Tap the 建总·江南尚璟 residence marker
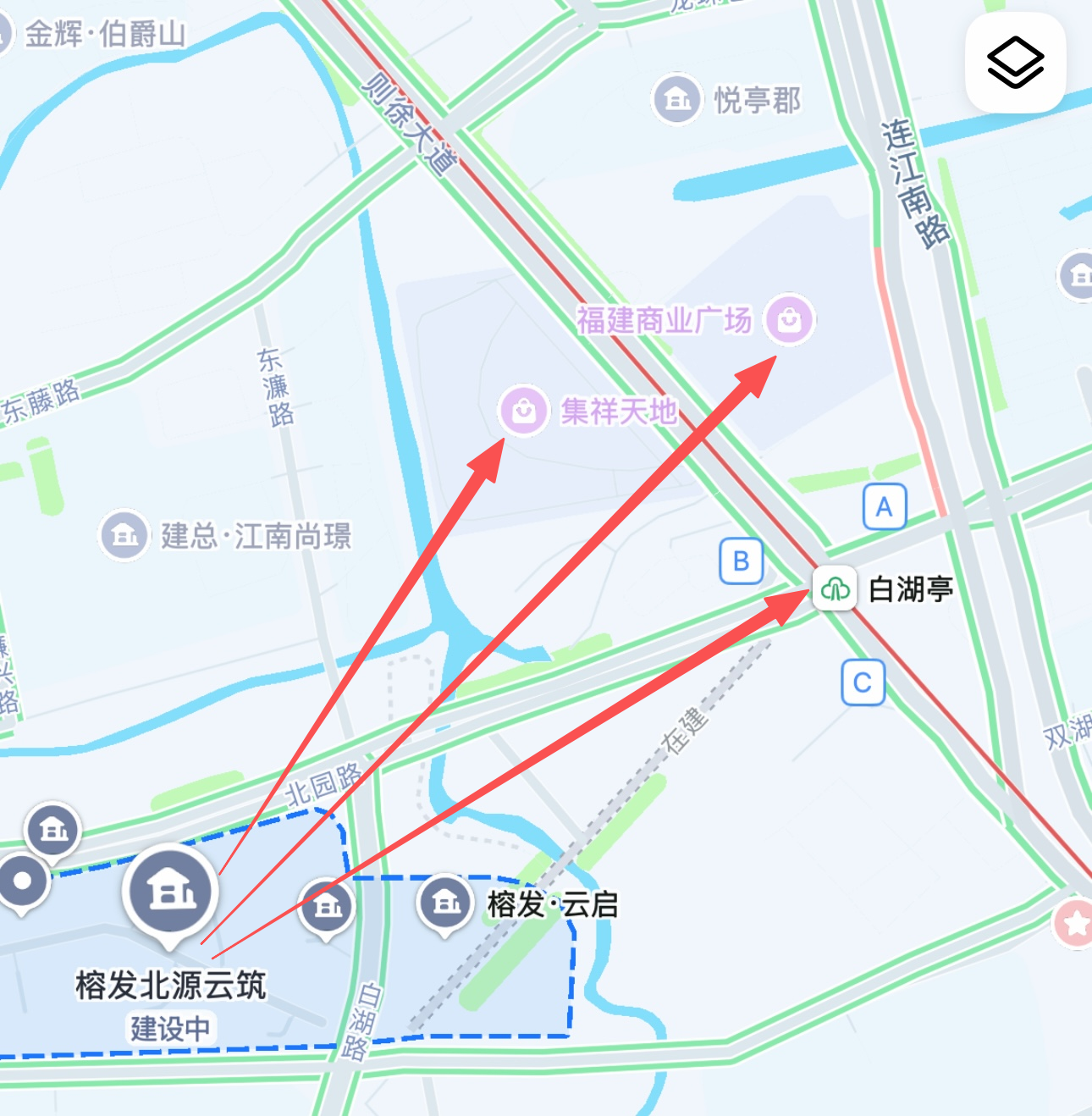This screenshot has width=1092, height=1116. point(124,535)
